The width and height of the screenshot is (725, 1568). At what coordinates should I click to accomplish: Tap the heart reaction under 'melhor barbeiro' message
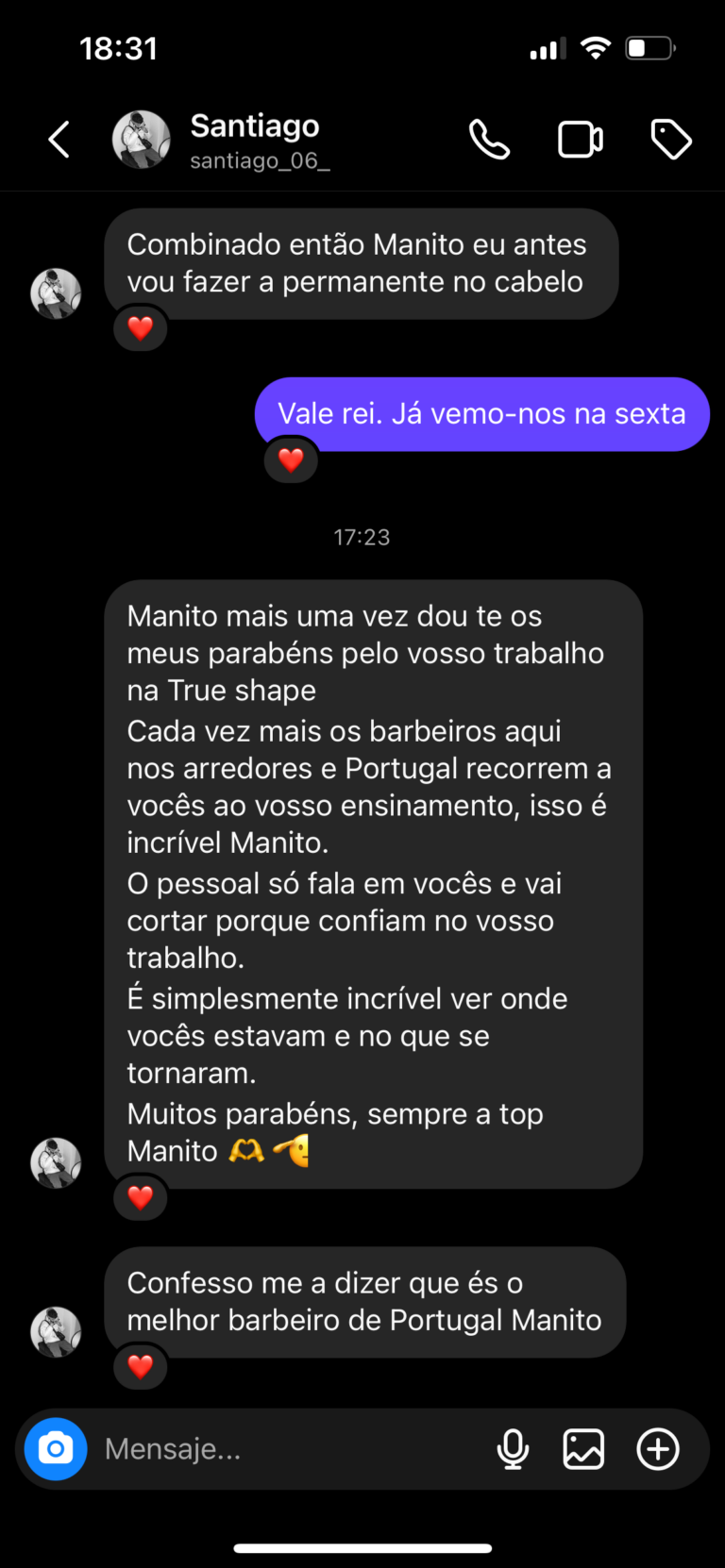click(x=141, y=1366)
